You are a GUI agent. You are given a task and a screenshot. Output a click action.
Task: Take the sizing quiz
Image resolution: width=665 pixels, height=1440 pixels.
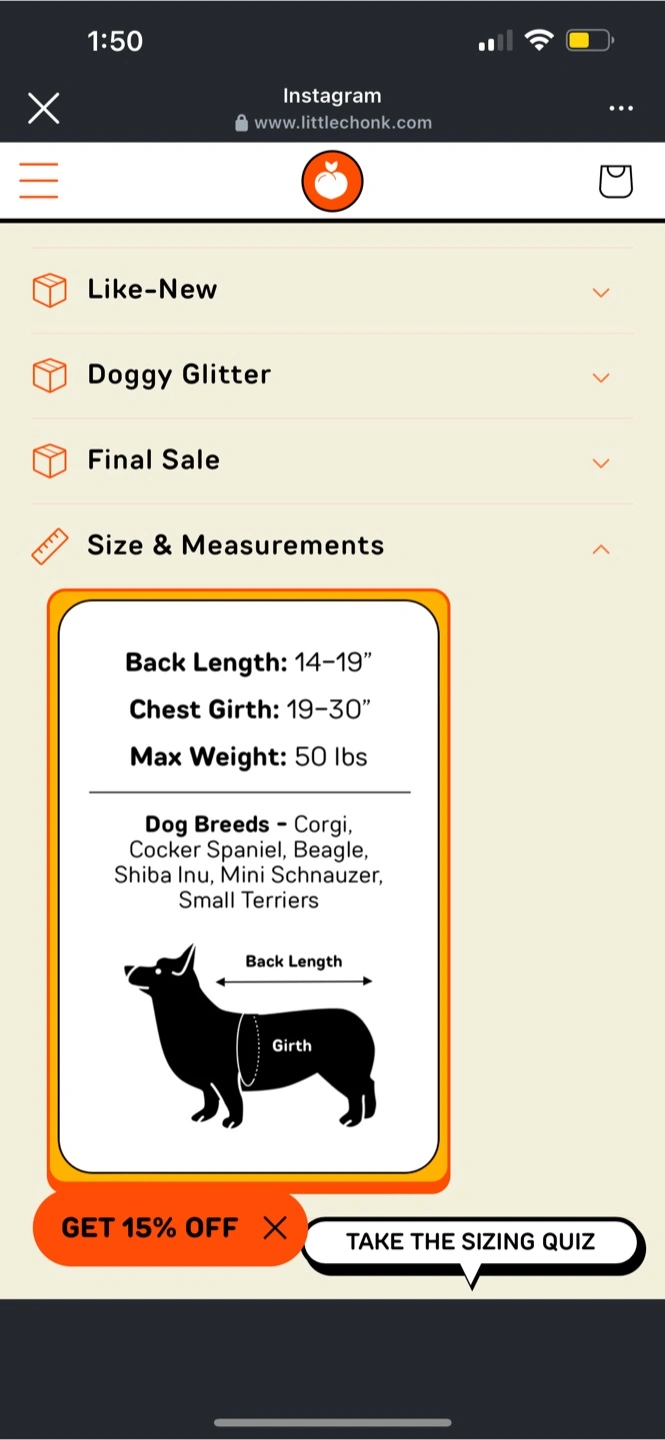(470, 1242)
